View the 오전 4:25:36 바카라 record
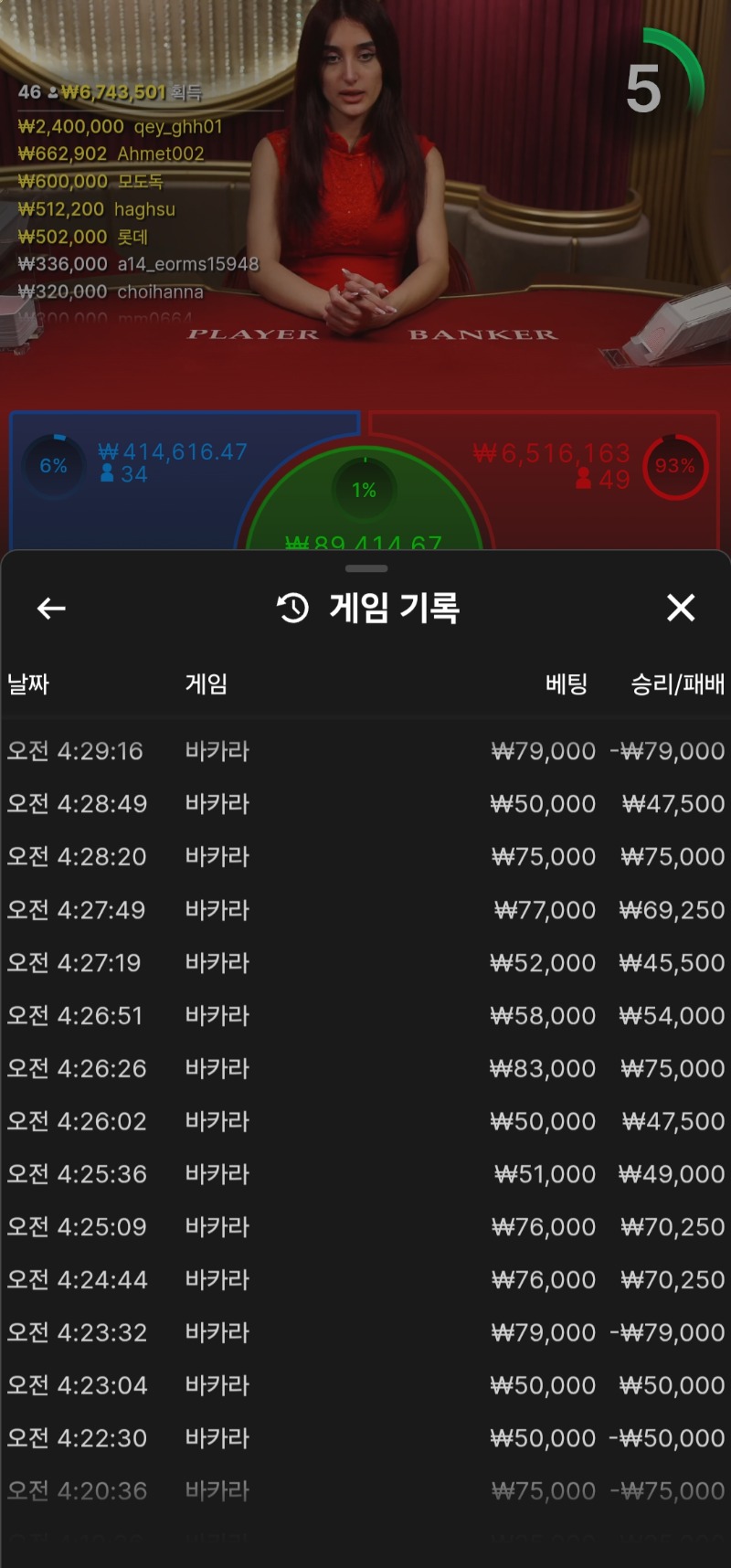The height and width of the screenshot is (1568, 731). coord(365,1174)
